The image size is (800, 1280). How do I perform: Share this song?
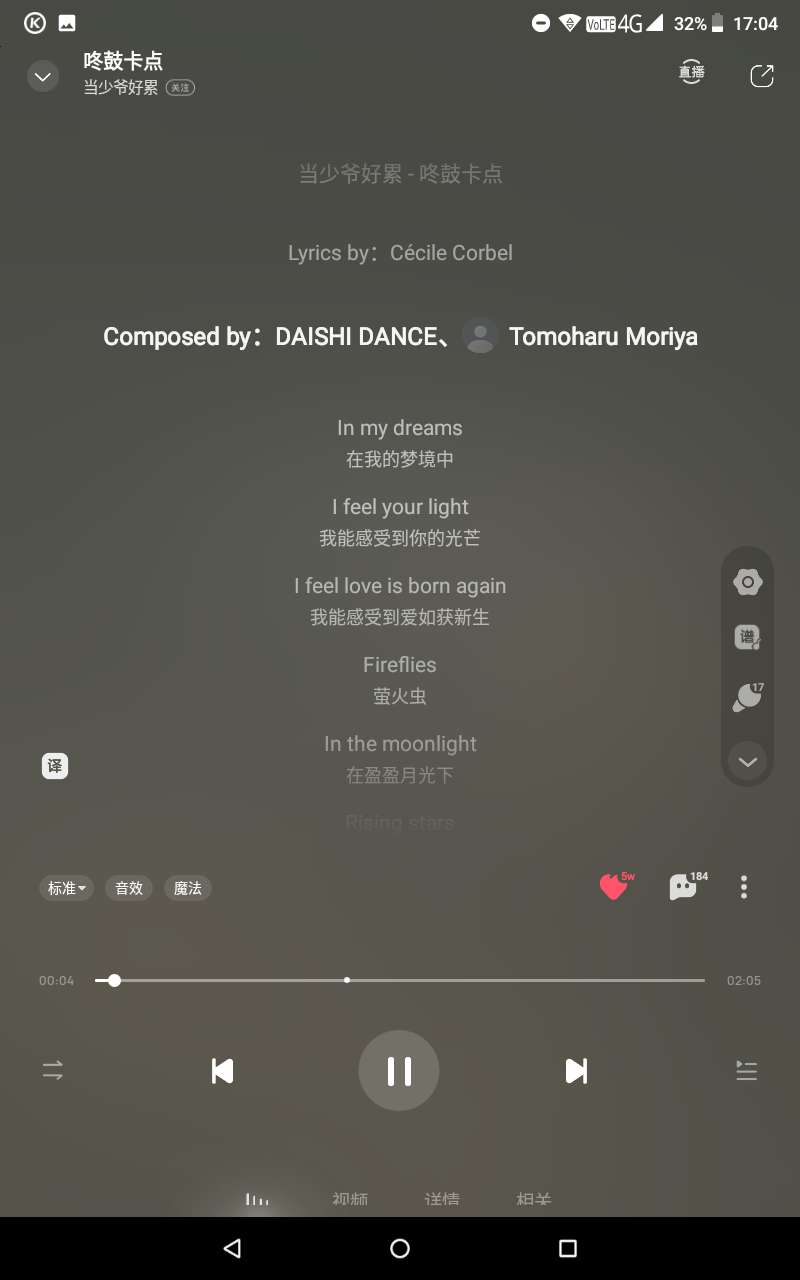[x=762, y=76]
